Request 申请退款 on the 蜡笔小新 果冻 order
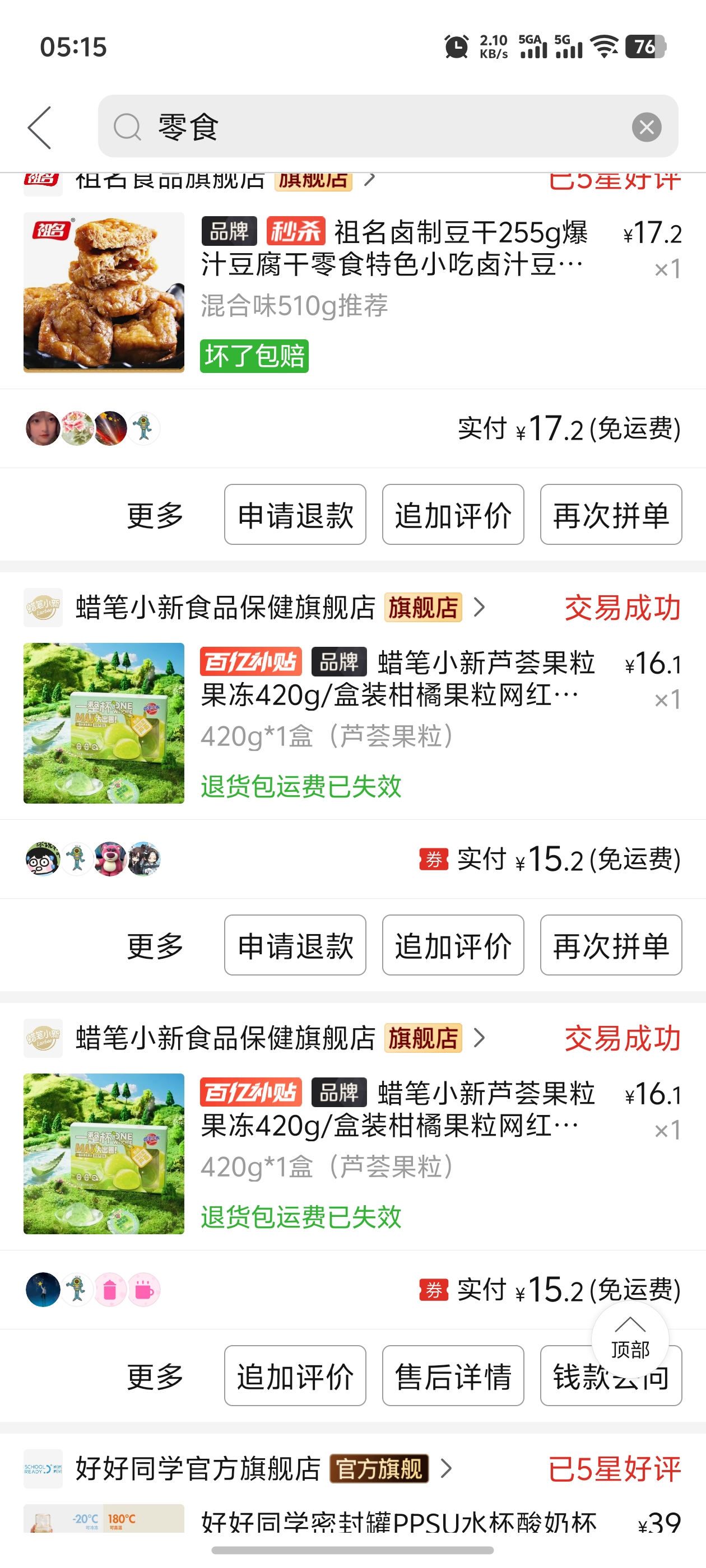The width and height of the screenshot is (706, 1568). point(295,945)
